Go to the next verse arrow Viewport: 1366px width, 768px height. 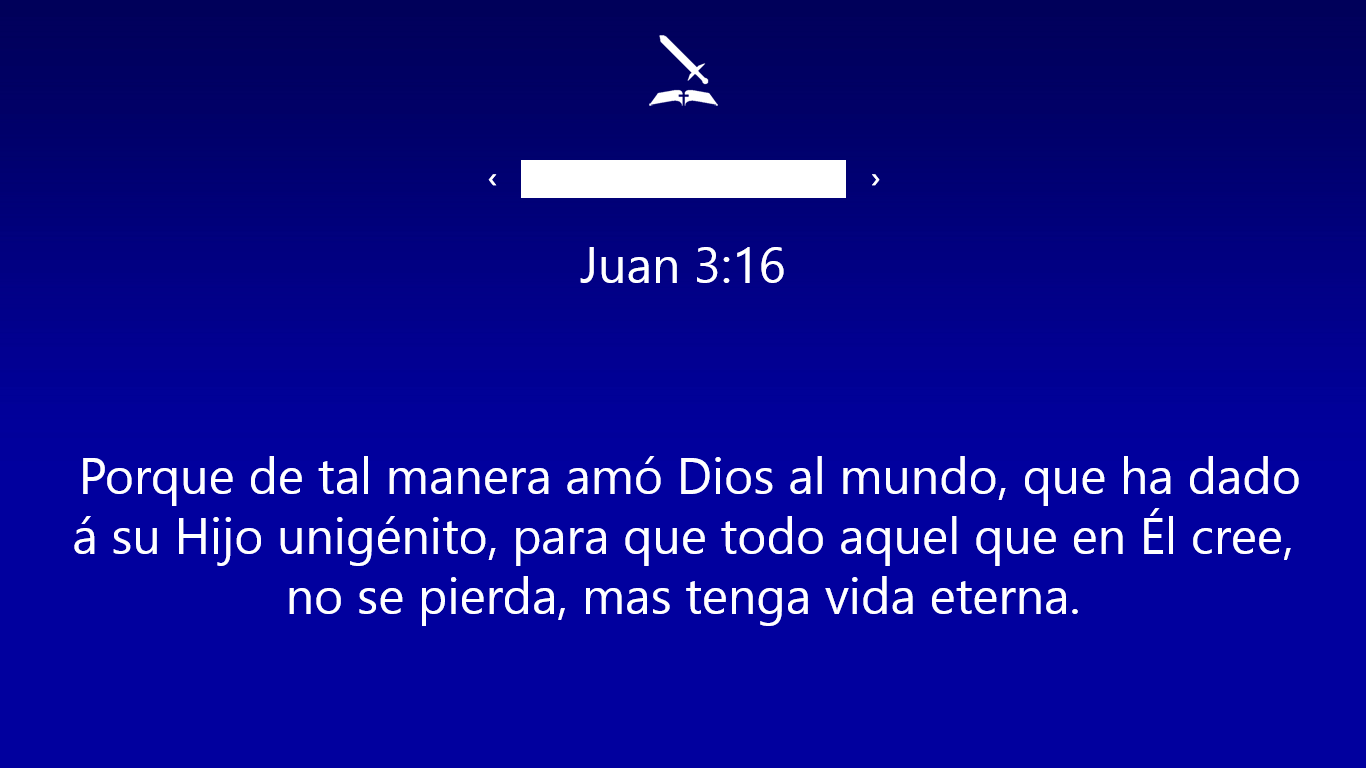tap(875, 180)
